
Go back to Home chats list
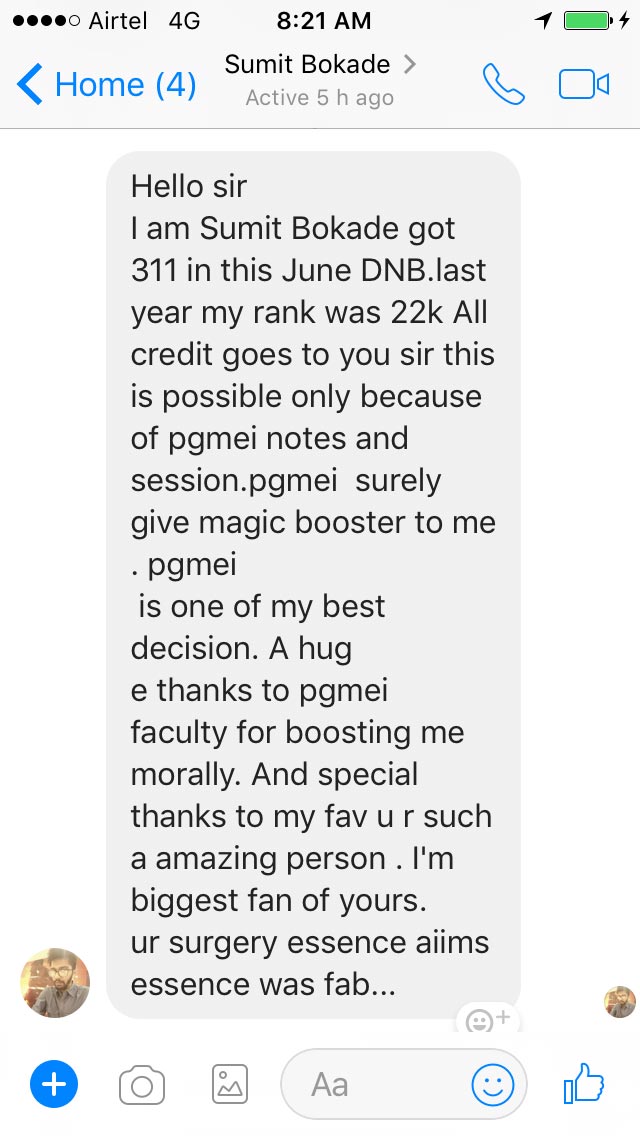[x=107, y=84]
